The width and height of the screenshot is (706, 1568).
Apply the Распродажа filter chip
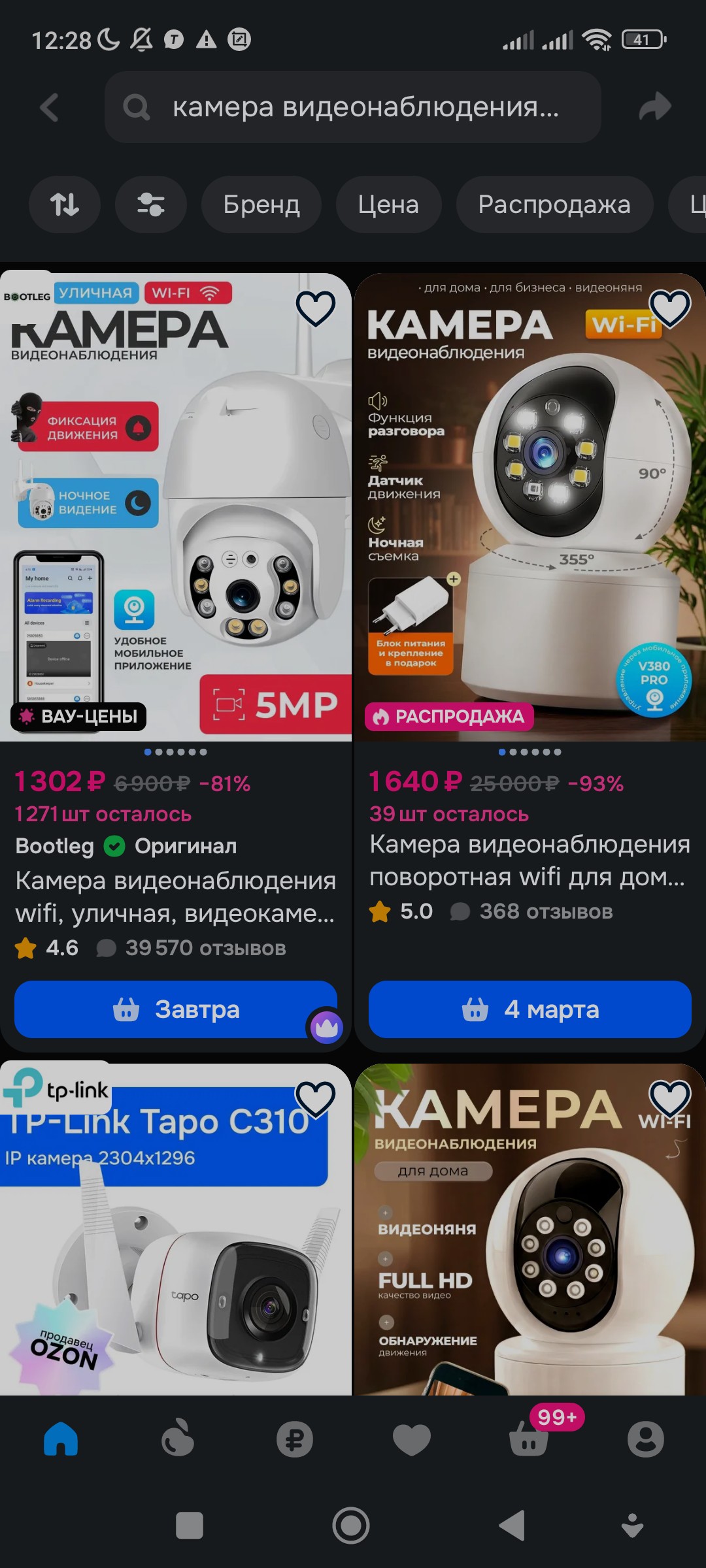point(554,204)
